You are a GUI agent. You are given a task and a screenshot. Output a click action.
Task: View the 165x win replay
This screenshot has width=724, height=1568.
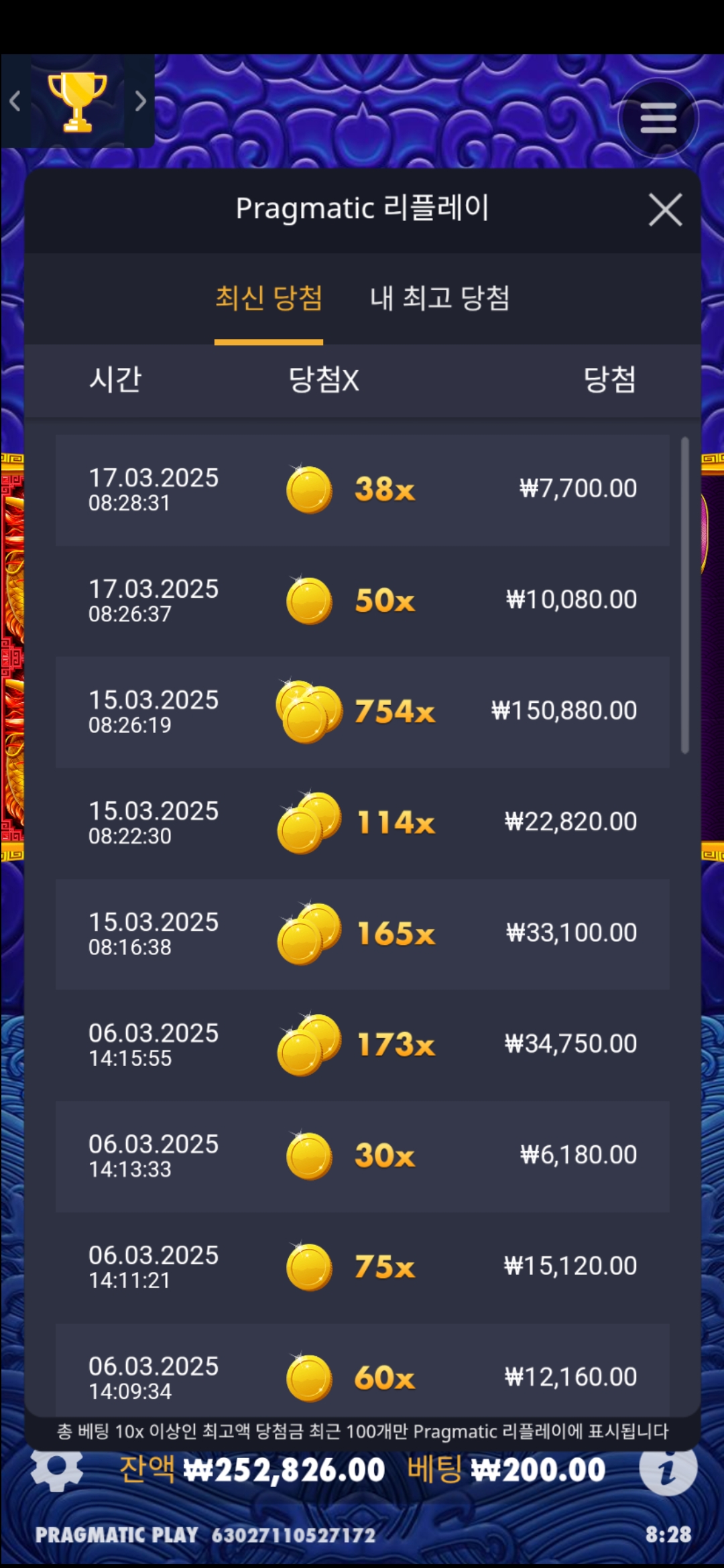[362, 934]
